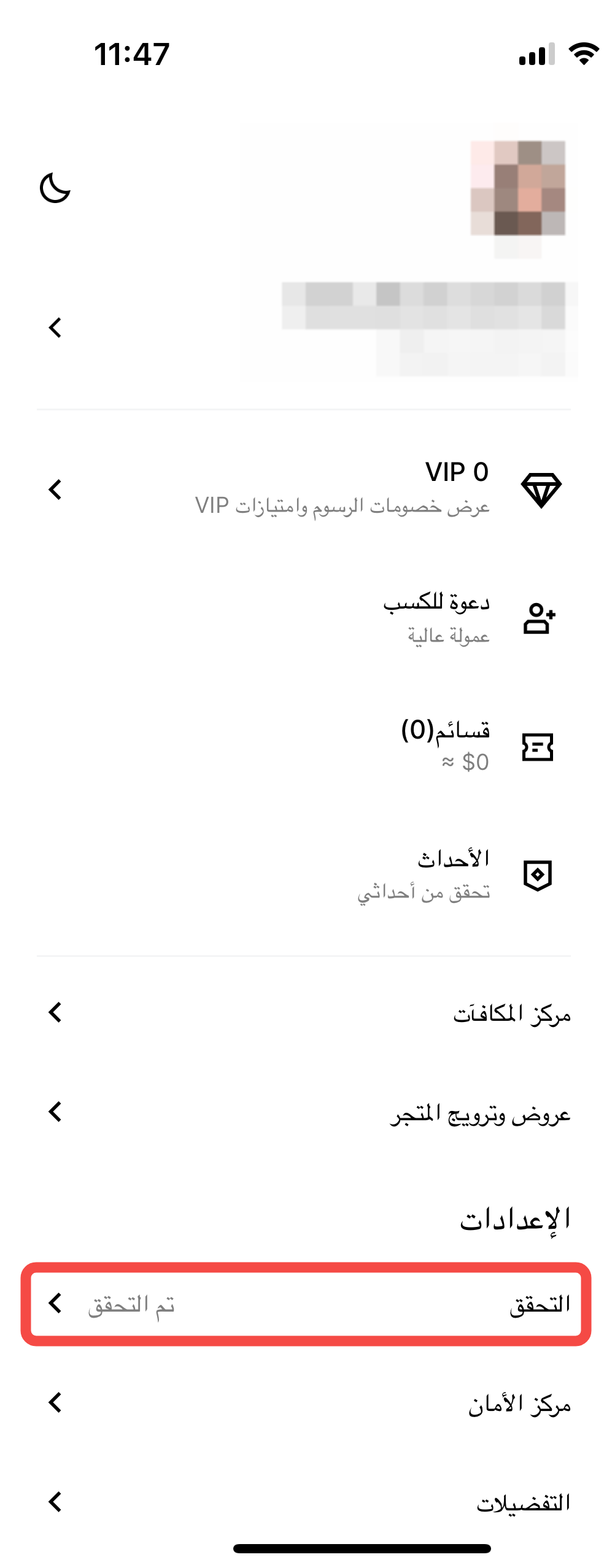Tap the blurred profile avatar photo
Image resolution: width=604 pixels, height=1568 pixels.
(519, 187)
